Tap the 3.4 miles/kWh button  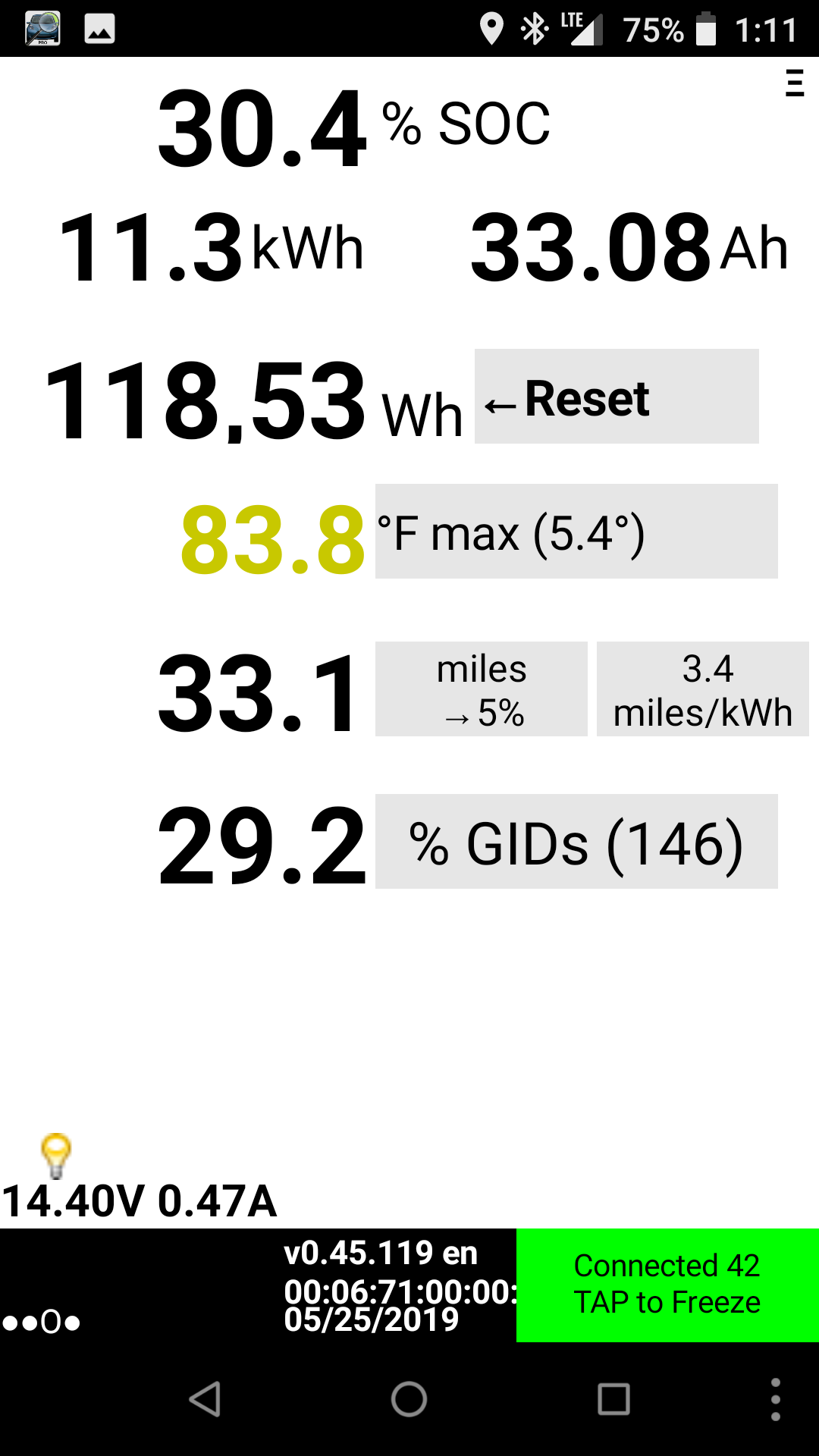click(702, 689)
